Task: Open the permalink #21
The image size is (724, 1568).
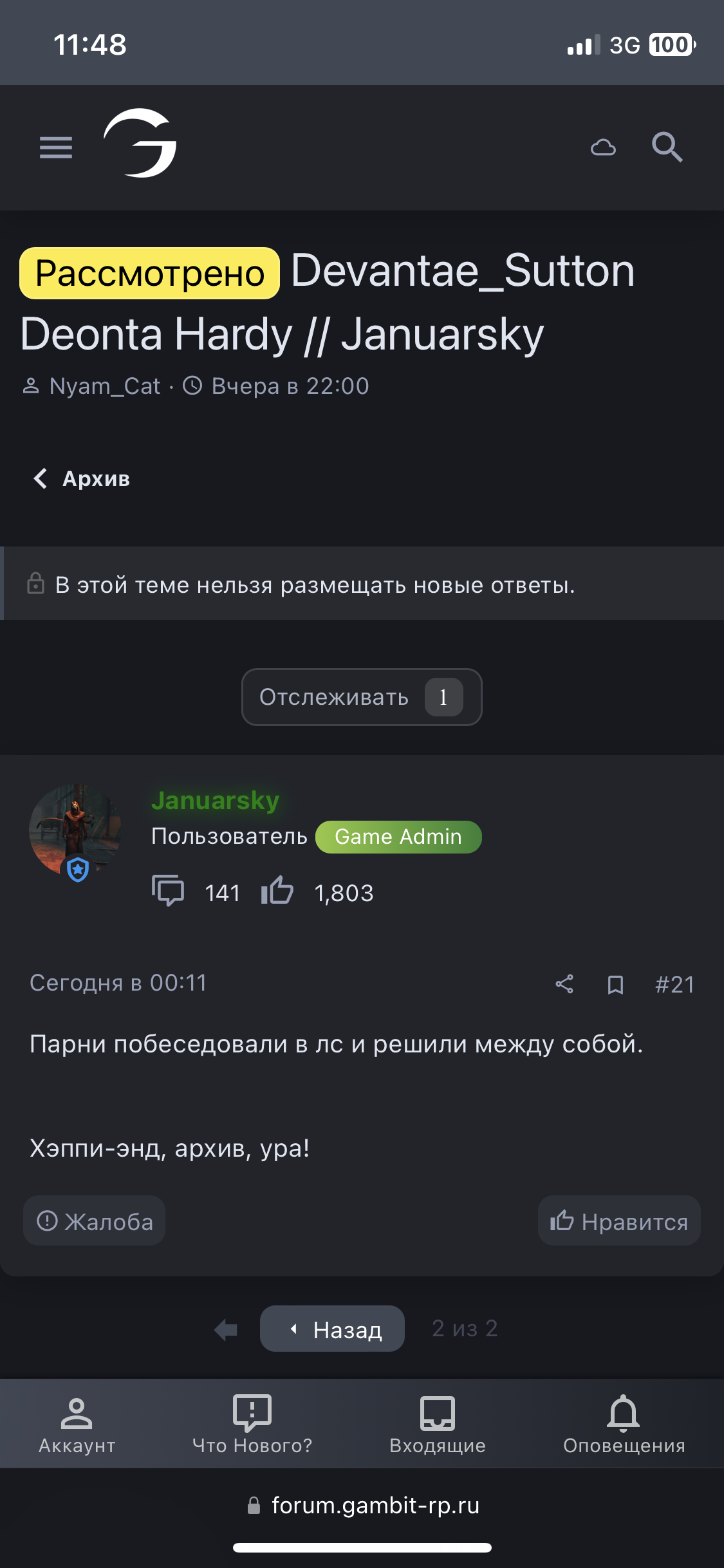Action: (674, 984)
